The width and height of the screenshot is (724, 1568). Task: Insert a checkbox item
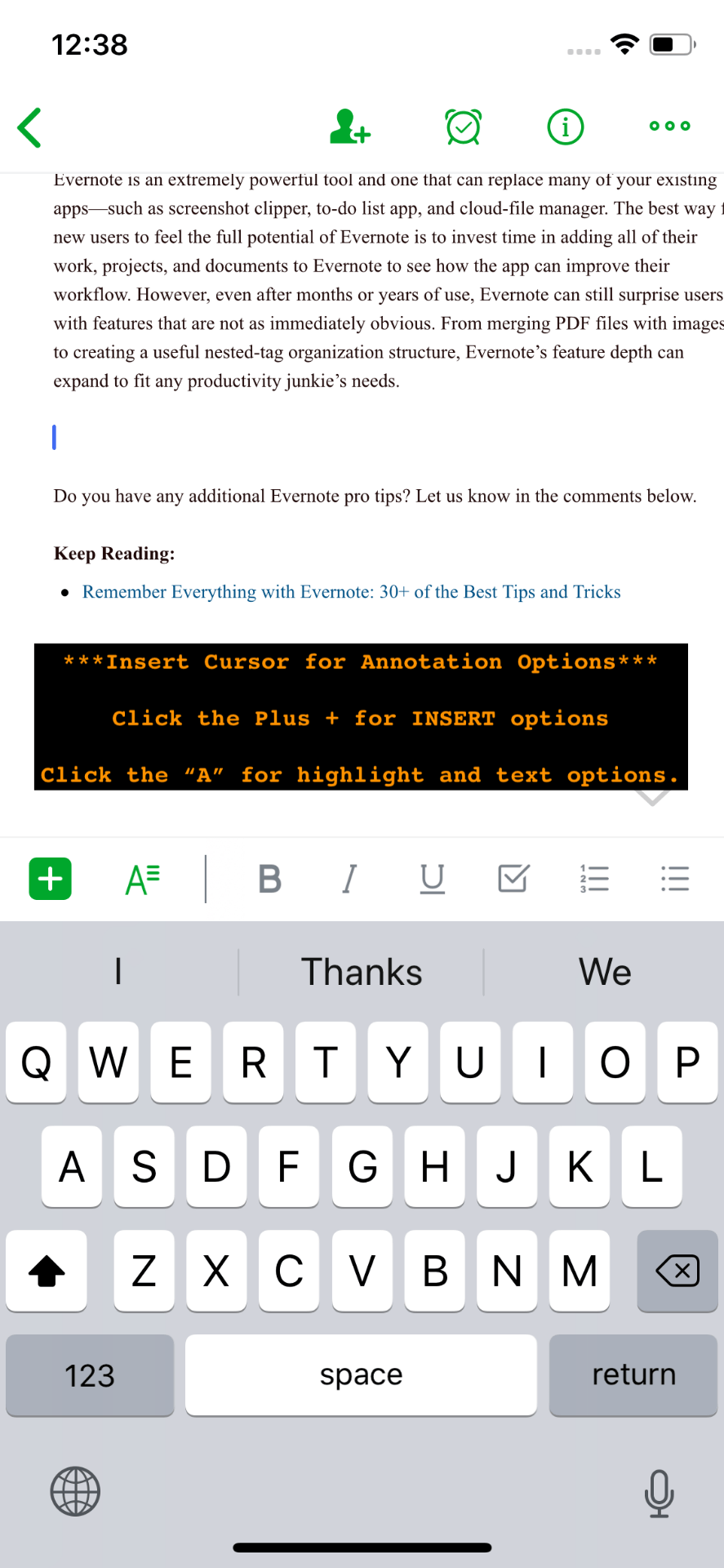tap(513, 878)
